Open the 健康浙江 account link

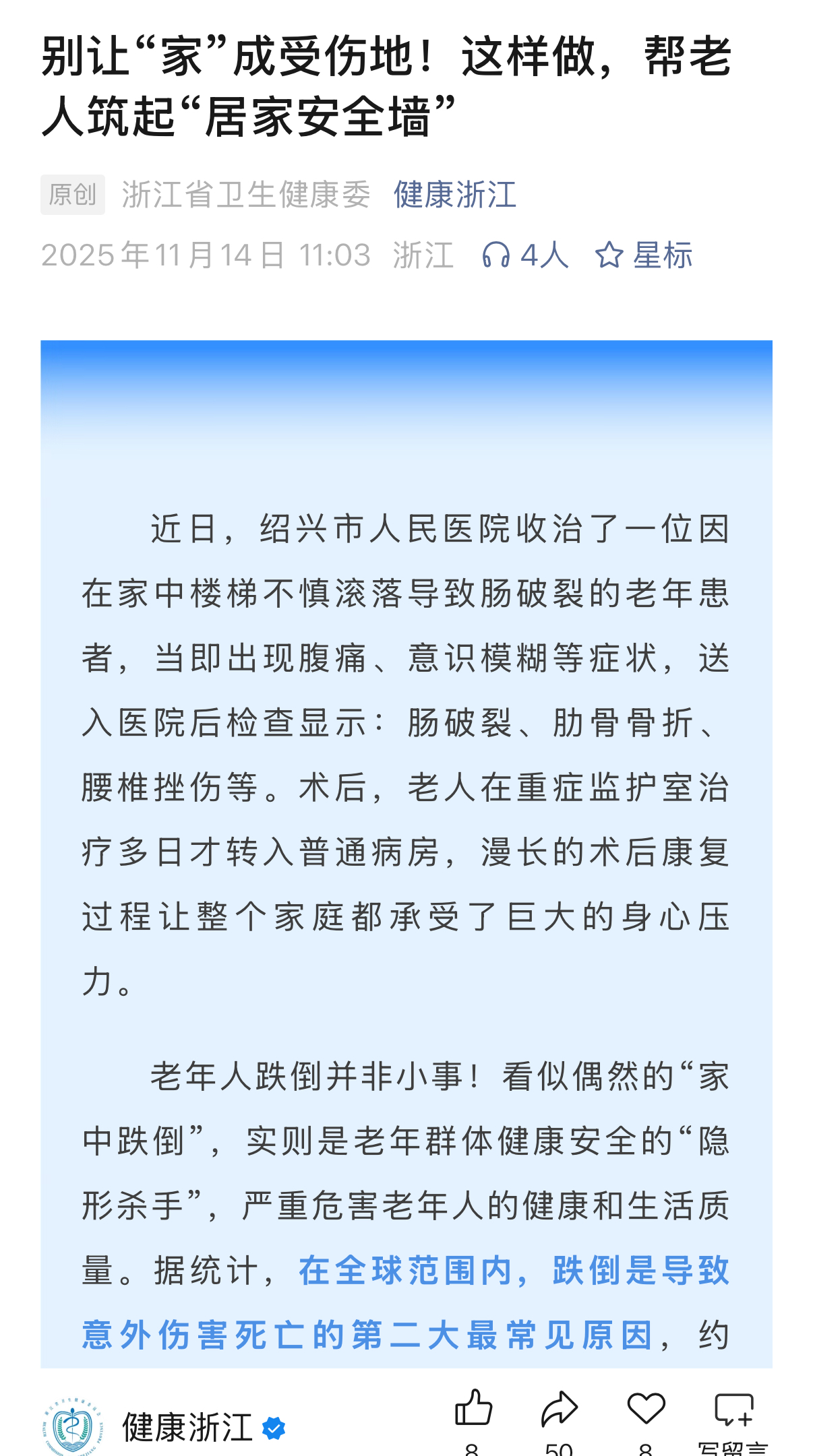click(455, 195)
